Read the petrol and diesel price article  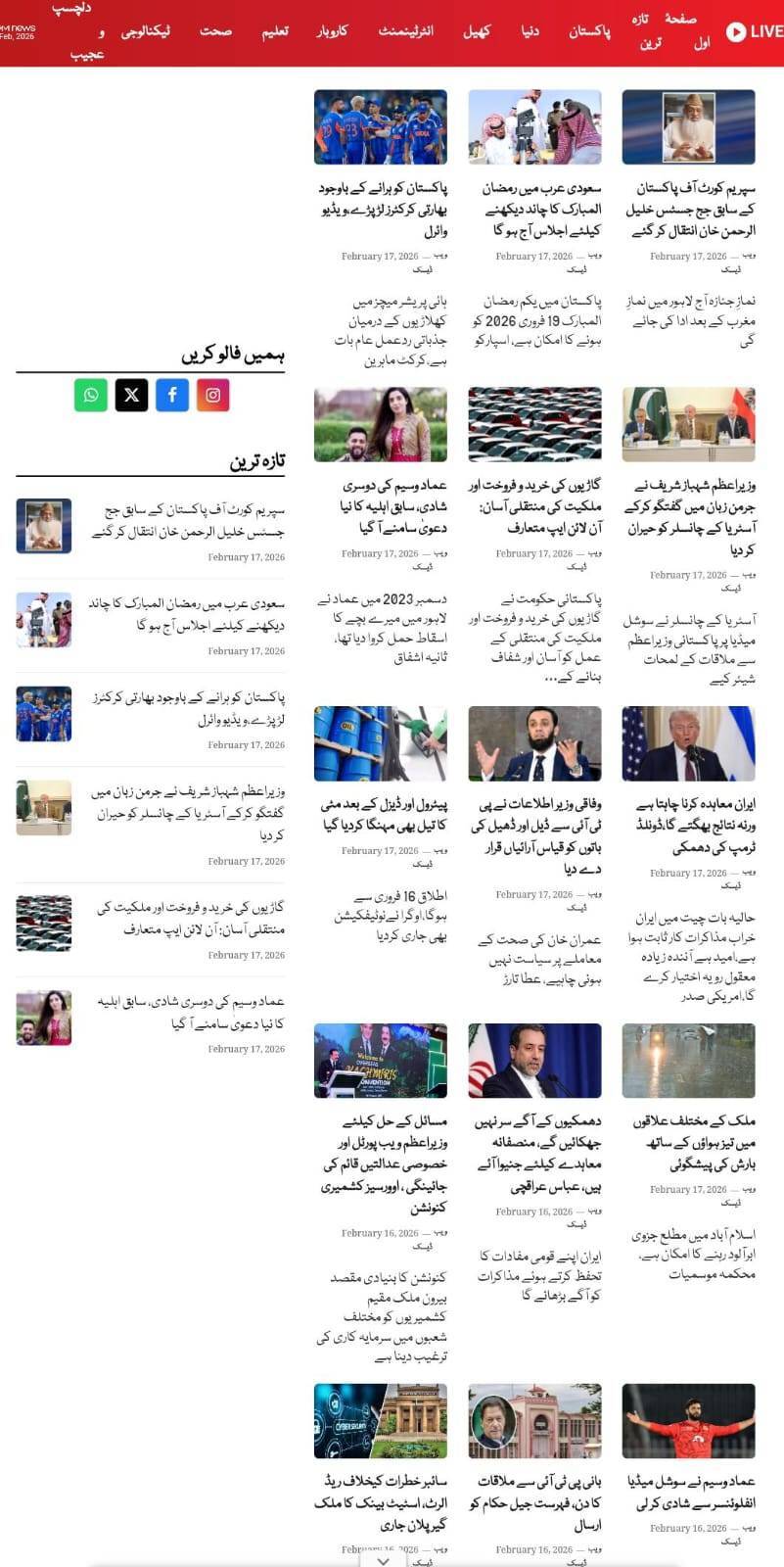pyautogui.click(x=384, y=814)
